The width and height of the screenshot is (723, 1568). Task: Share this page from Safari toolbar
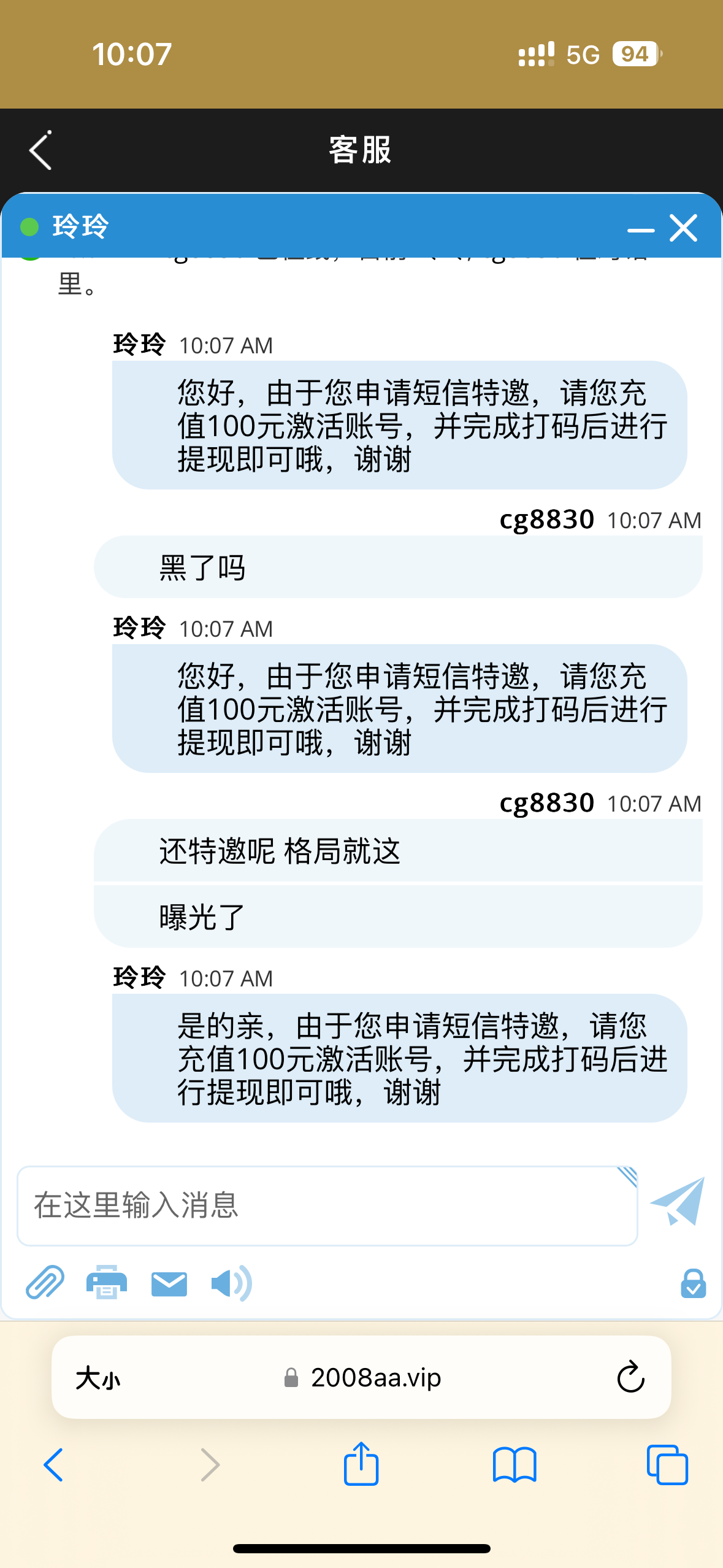[x=361, y=1464]
